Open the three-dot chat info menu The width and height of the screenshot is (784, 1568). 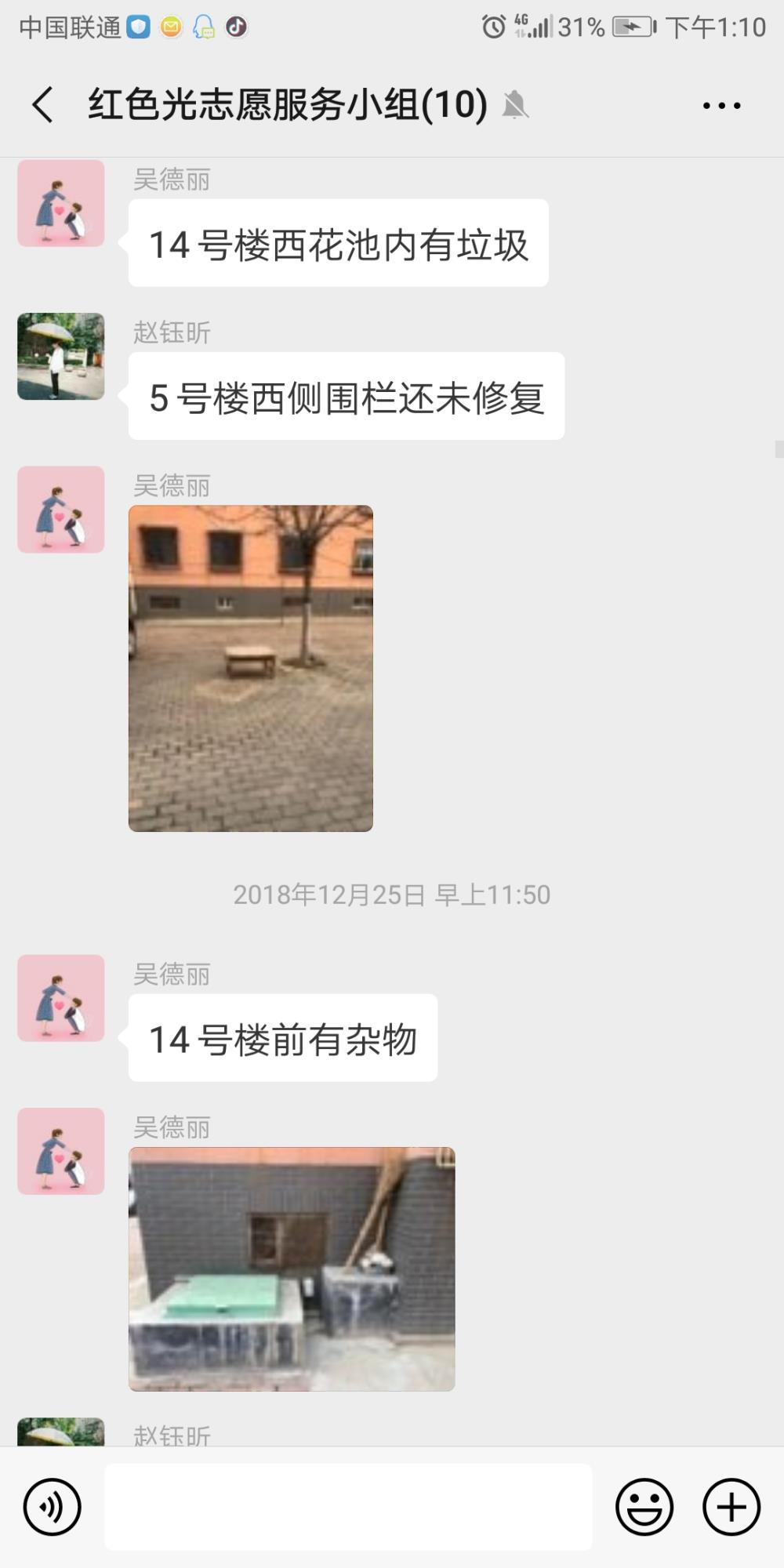[721, 105]
